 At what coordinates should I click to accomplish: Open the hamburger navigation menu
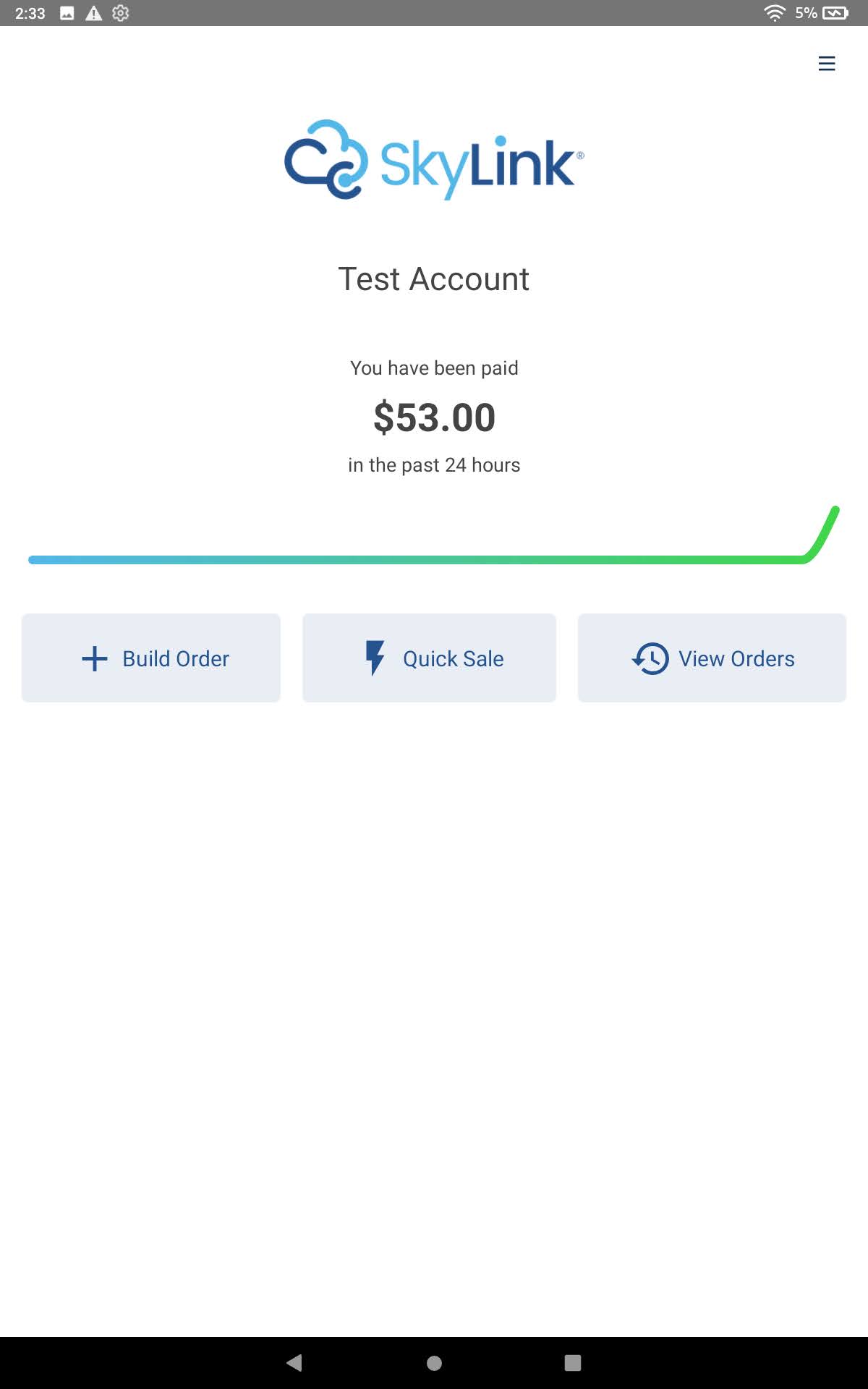click(x=826, y=64)
